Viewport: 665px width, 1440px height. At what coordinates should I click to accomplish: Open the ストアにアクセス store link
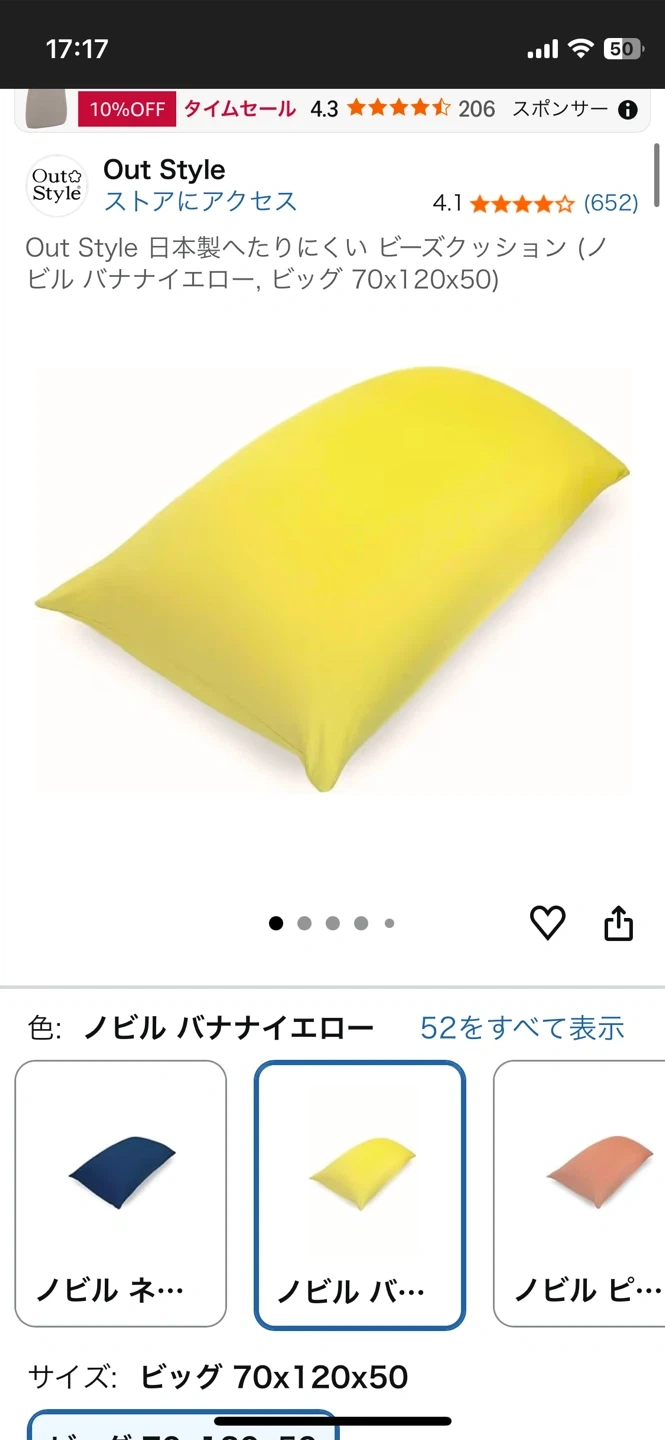pyautogui.click(x=201, y=201)
